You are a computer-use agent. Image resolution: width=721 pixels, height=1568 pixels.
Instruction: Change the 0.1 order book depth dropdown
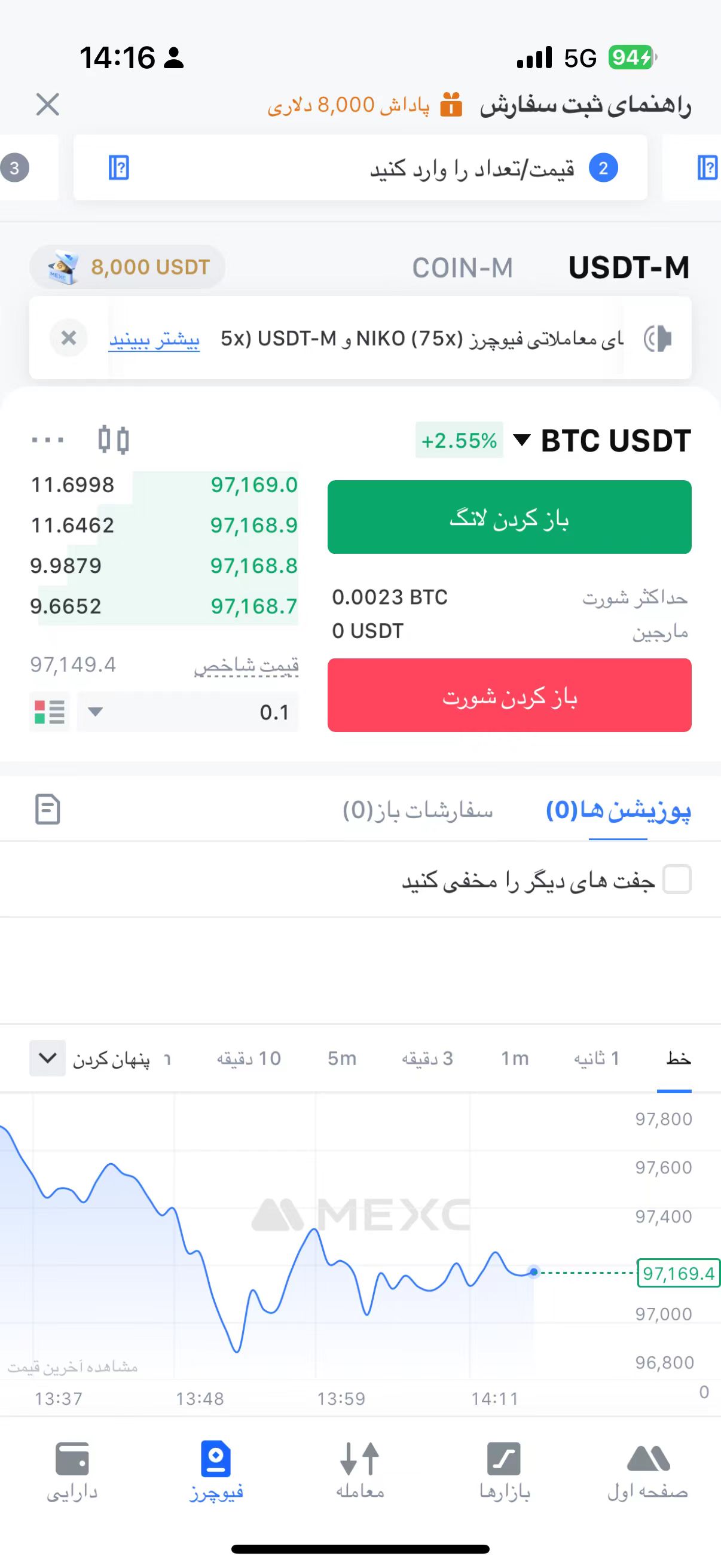pyautogui.click(x=187, y=712)
